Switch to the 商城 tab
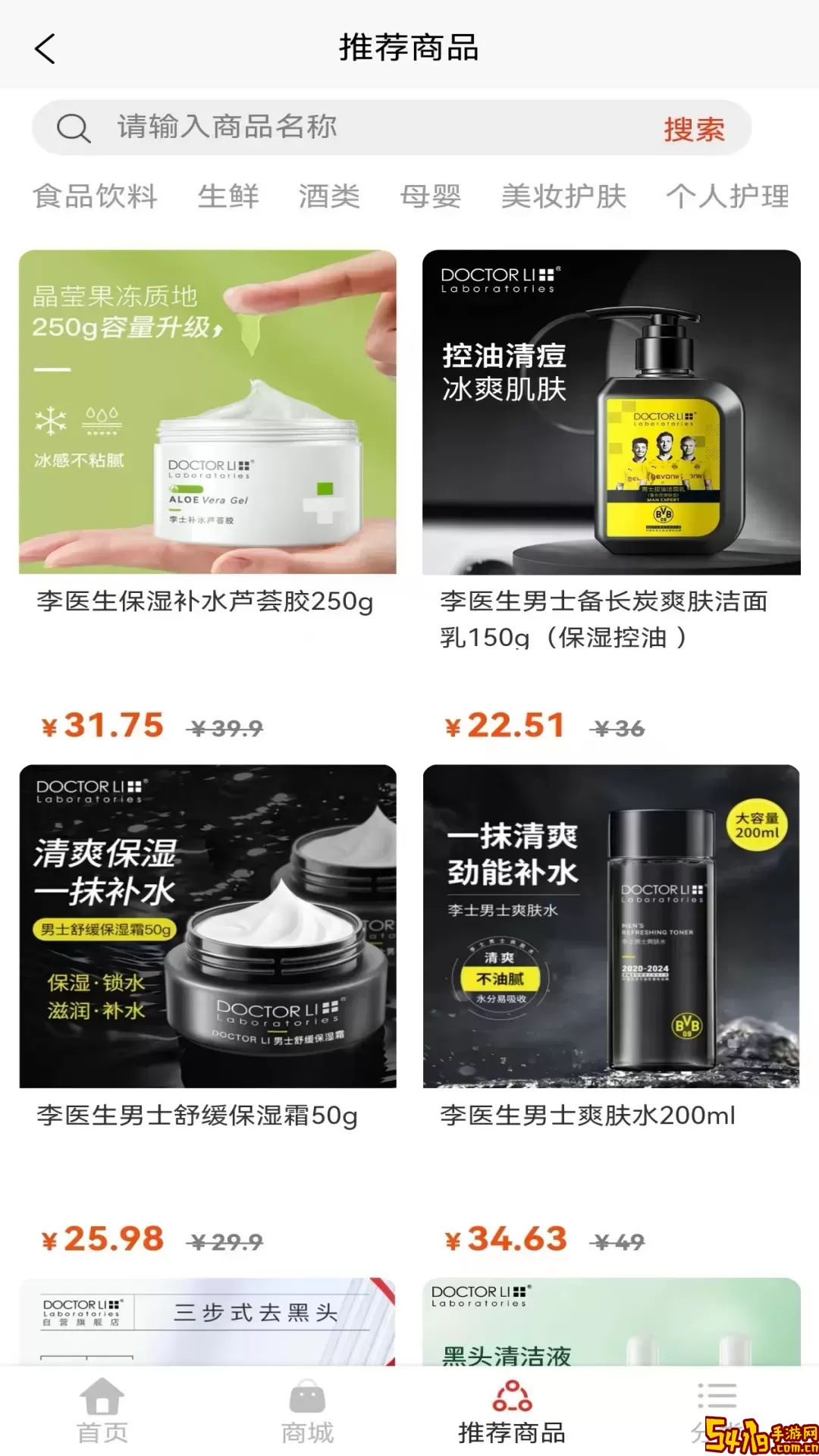Viewport: 819px width, 1456px height. pyautogui.click(x=307, y=1411)
